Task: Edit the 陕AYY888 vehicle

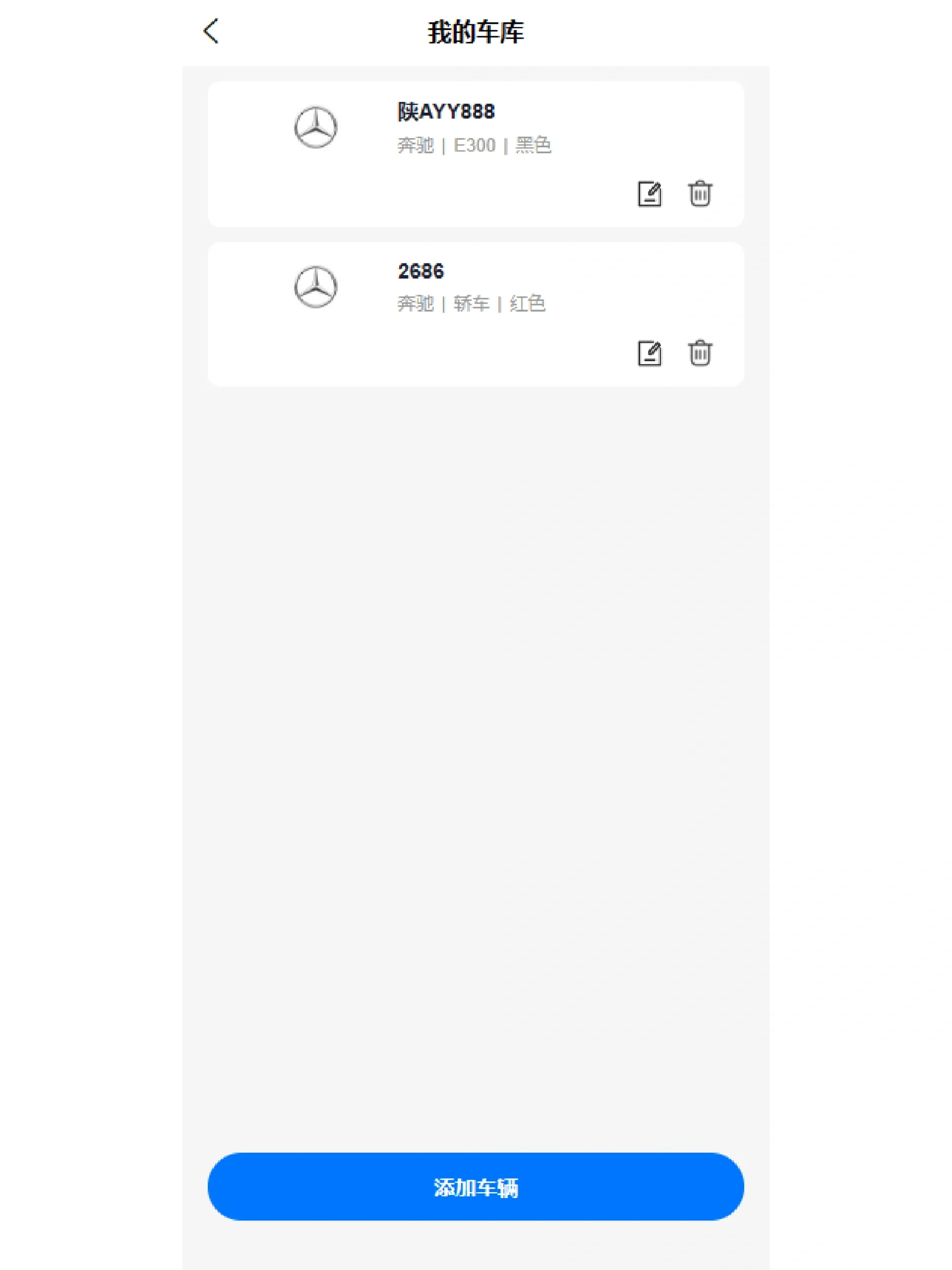Action: click(x=649, y=194)
